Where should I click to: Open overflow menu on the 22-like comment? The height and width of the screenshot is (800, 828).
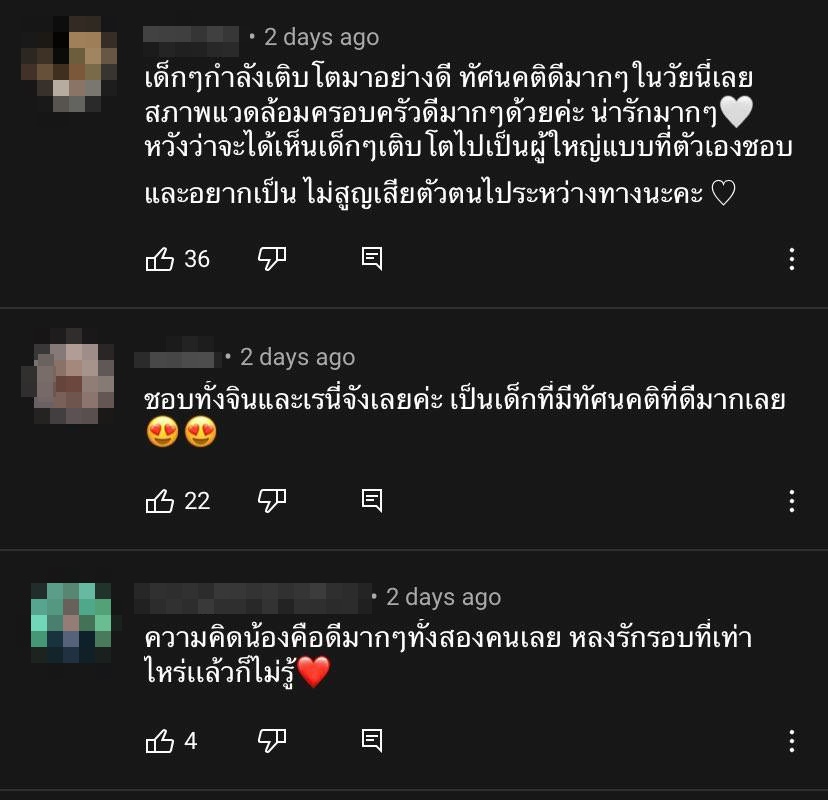tap(791, 501)
